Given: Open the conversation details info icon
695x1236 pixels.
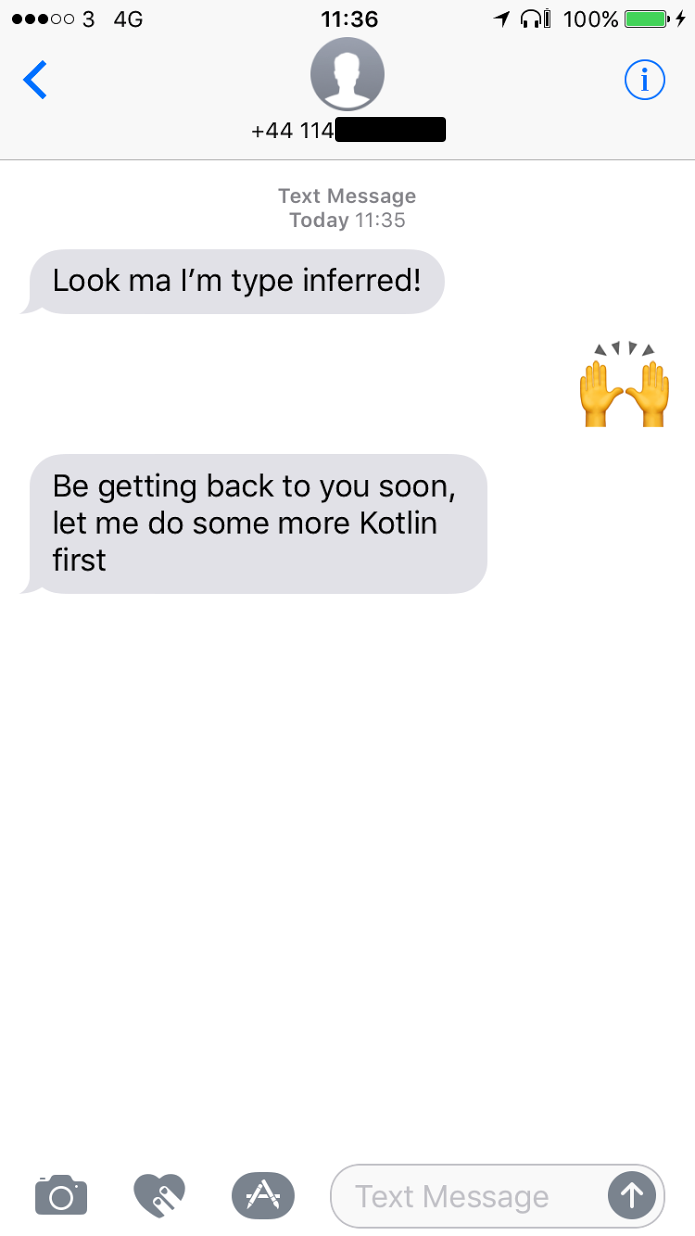Looking at the screenshot, I should coord(645,80).
